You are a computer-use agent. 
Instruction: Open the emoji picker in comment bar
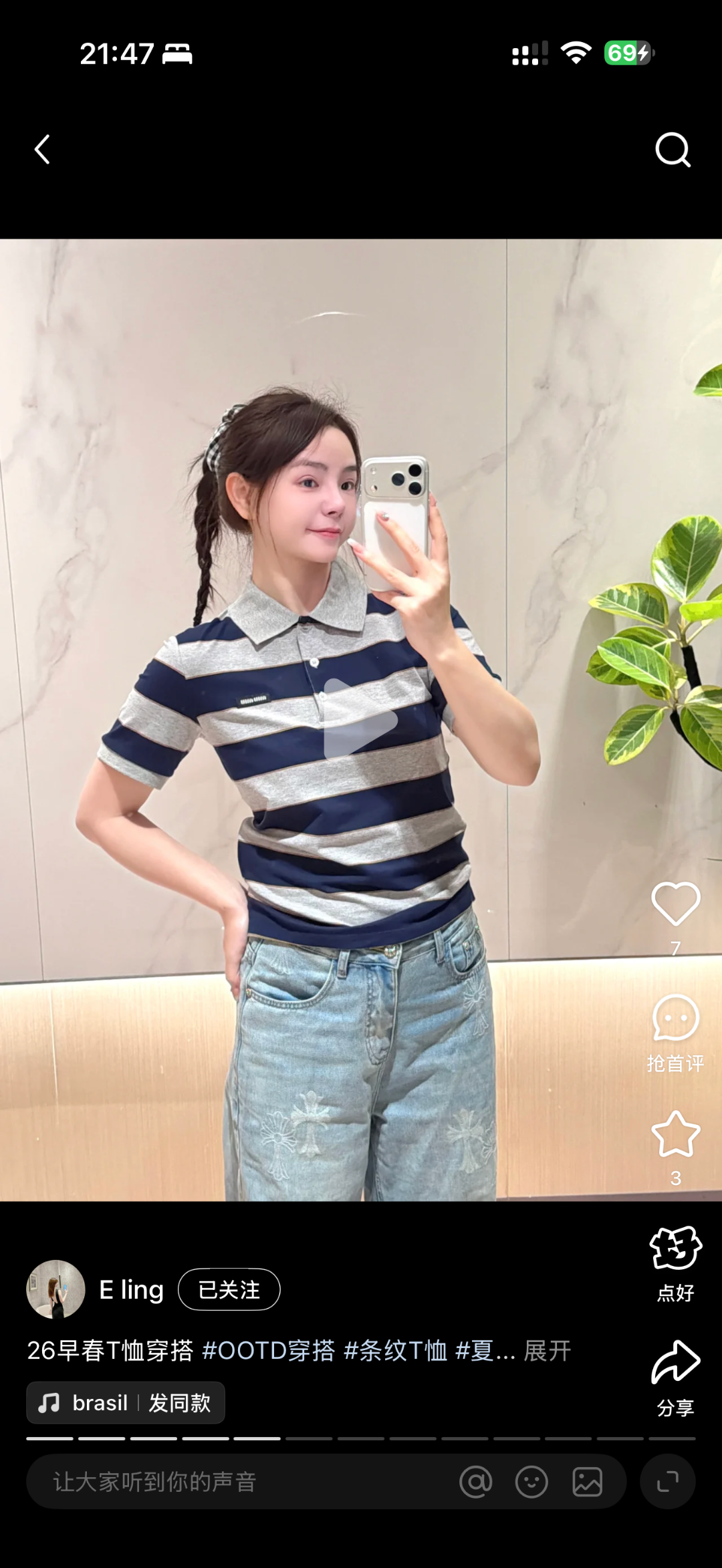tap(531, 1482)
